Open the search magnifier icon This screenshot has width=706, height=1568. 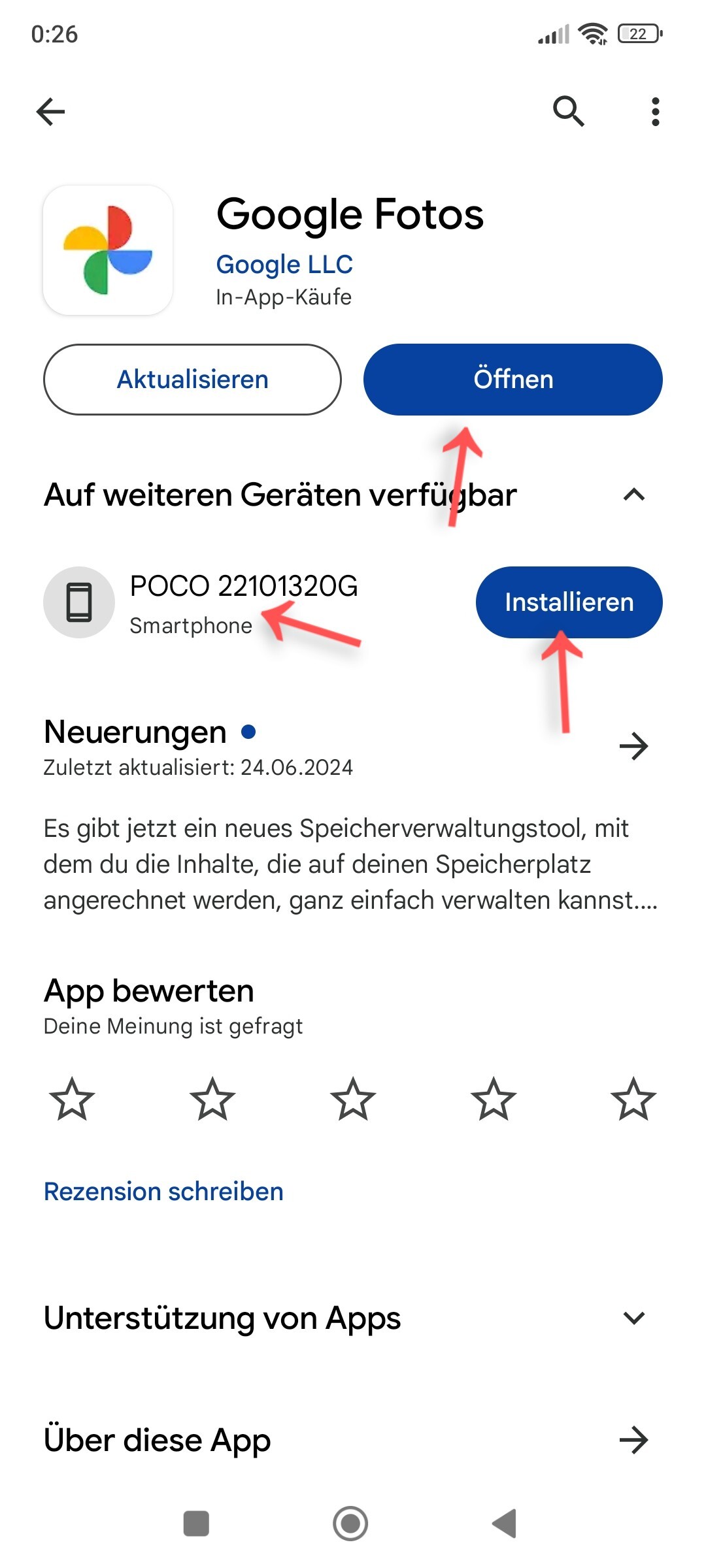coord(568,111)
